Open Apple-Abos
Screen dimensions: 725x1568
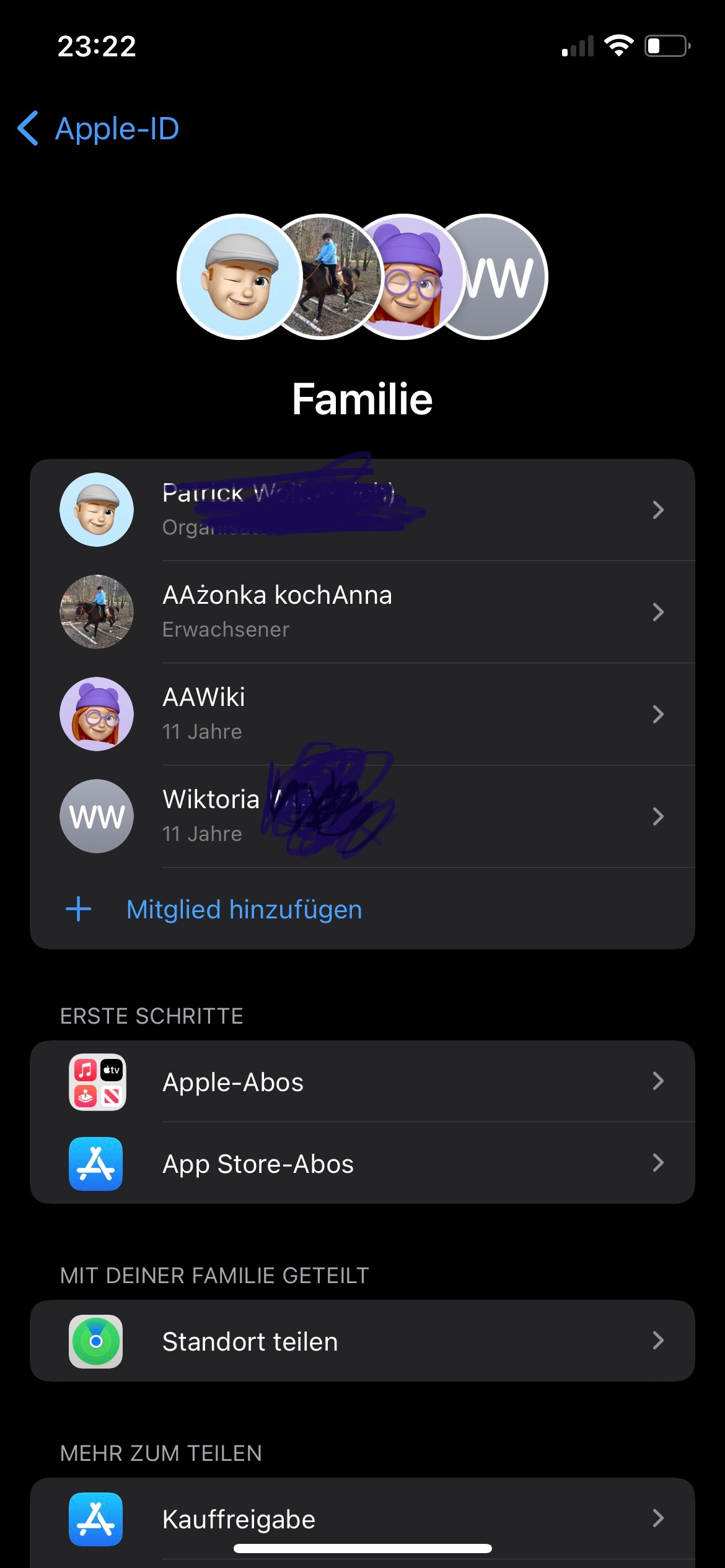click(x=362, y=1082)
